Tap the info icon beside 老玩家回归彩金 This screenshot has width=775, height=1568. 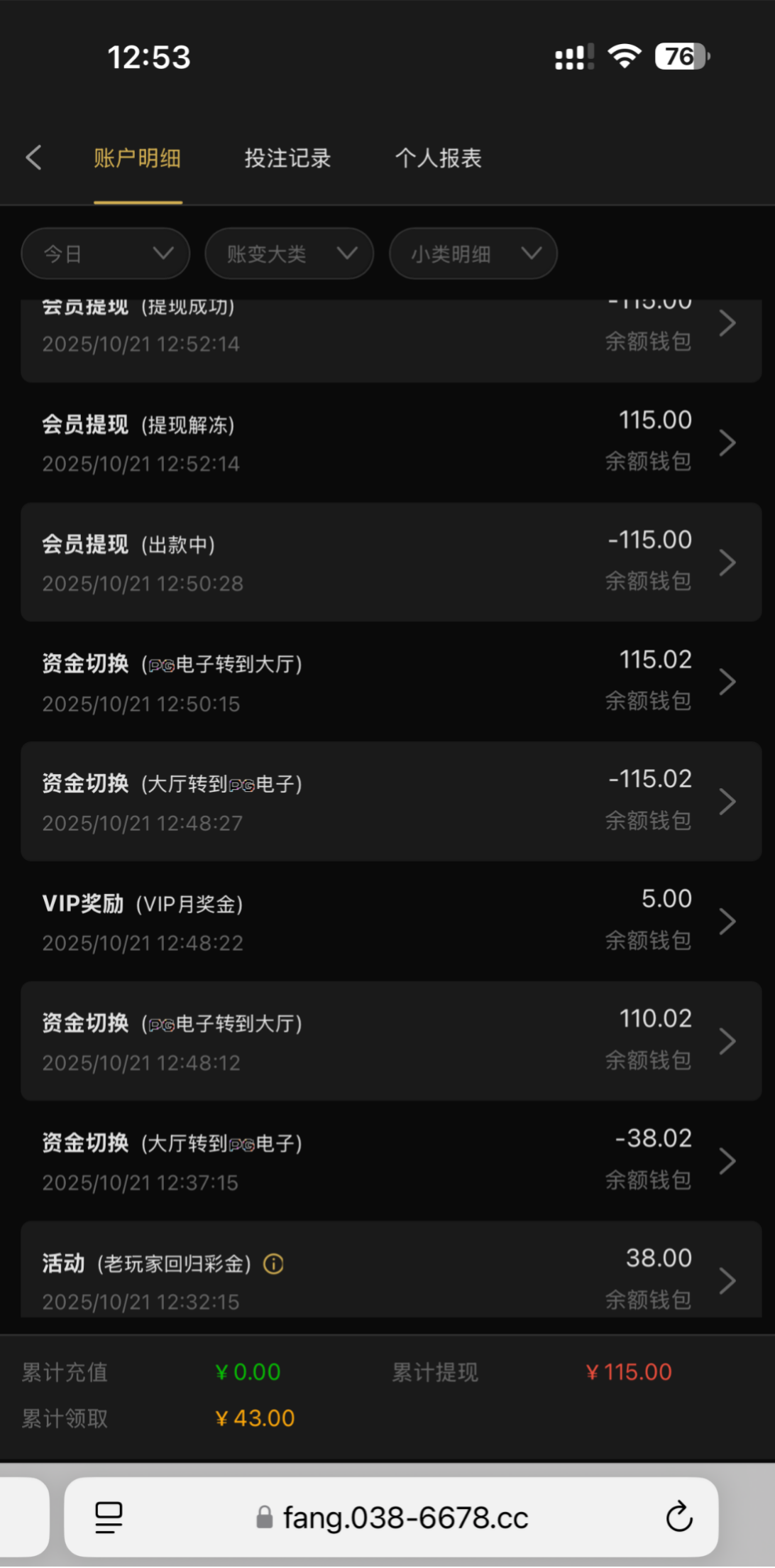274,1264
